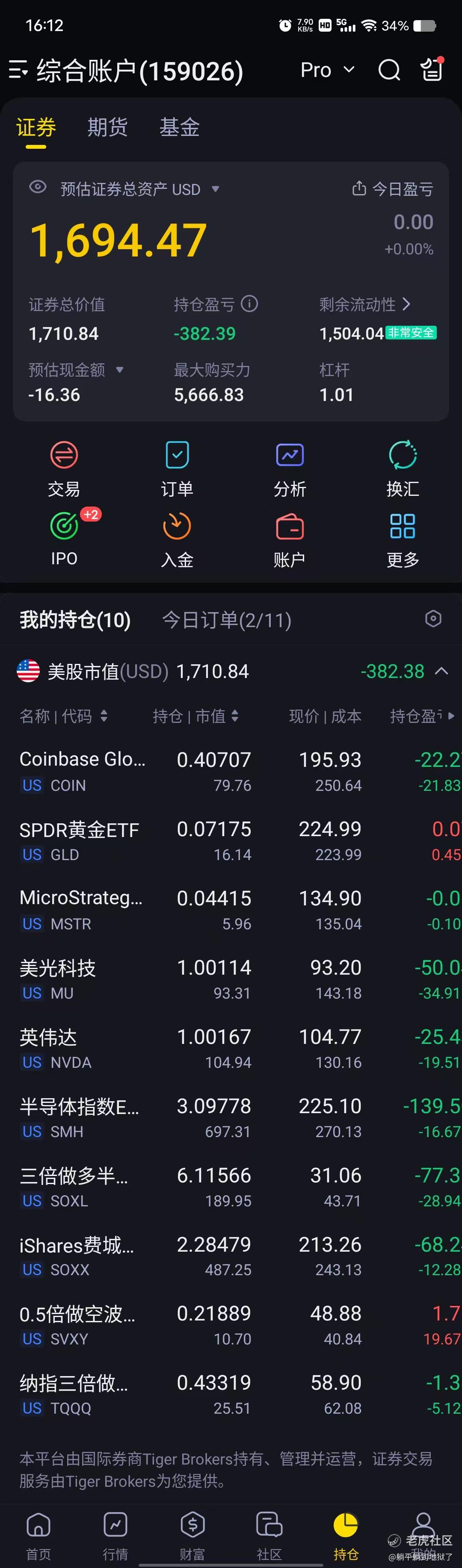
Task: Open the search magnifier icon
Action: (x=389, y=70)
